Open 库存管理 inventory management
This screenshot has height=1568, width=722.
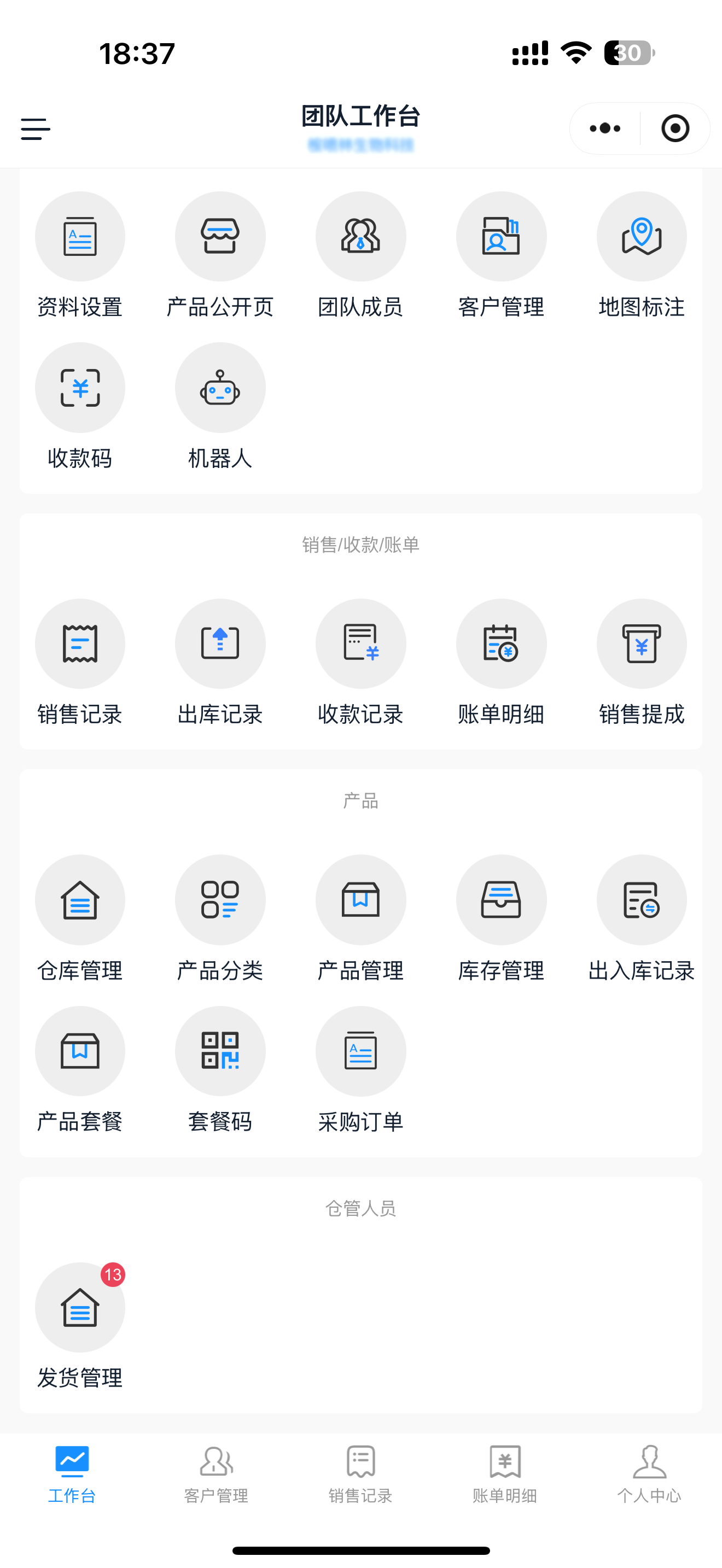[501, 900]
